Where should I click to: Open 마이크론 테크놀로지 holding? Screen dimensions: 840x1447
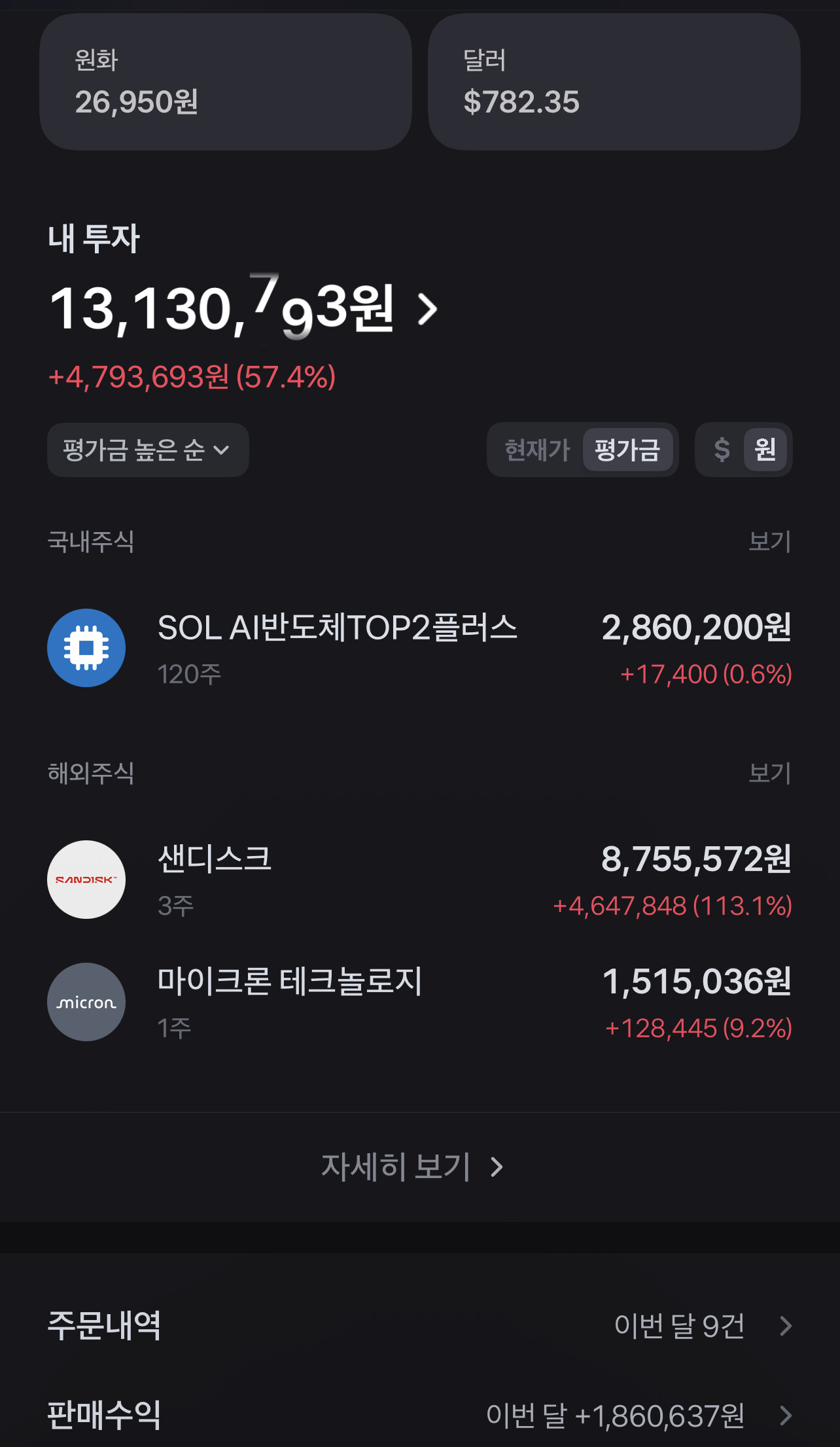pyautogui.click(x=420, y=1002)
